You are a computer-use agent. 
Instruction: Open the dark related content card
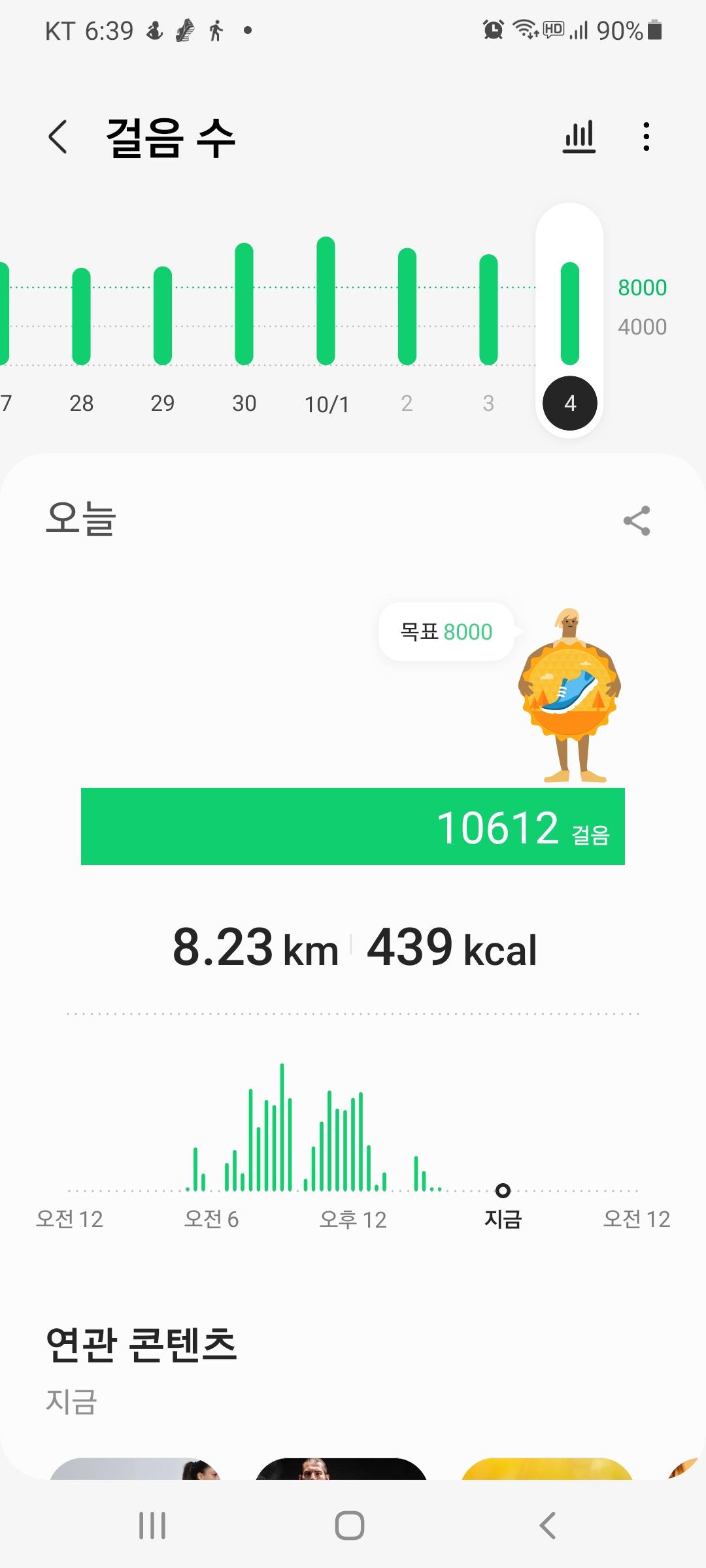tap(341, 1469)
